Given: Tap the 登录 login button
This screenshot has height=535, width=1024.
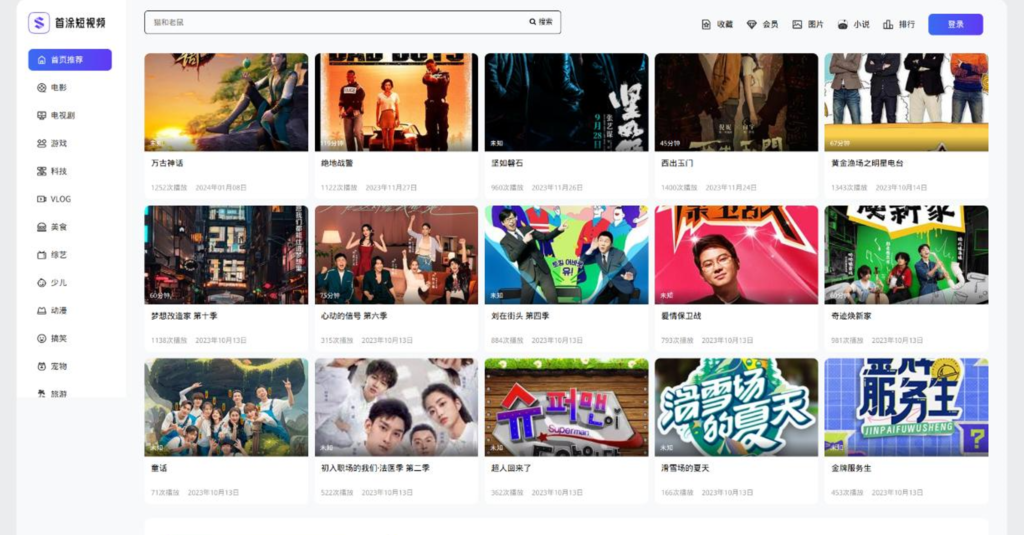Looking at the screenshot, I should tap(955, 24).
